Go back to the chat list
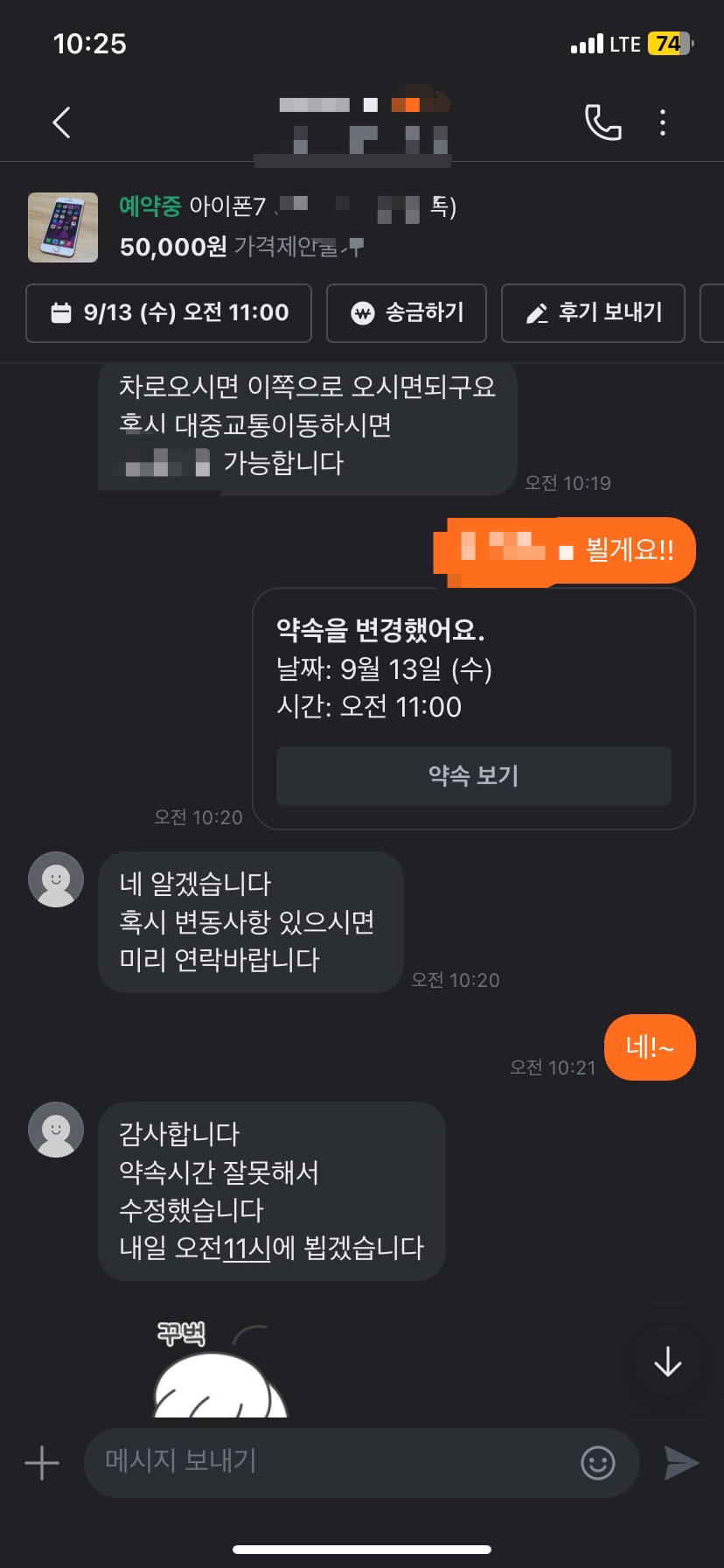The width and height of the screenshot is (724, 1568). (61, 122)
